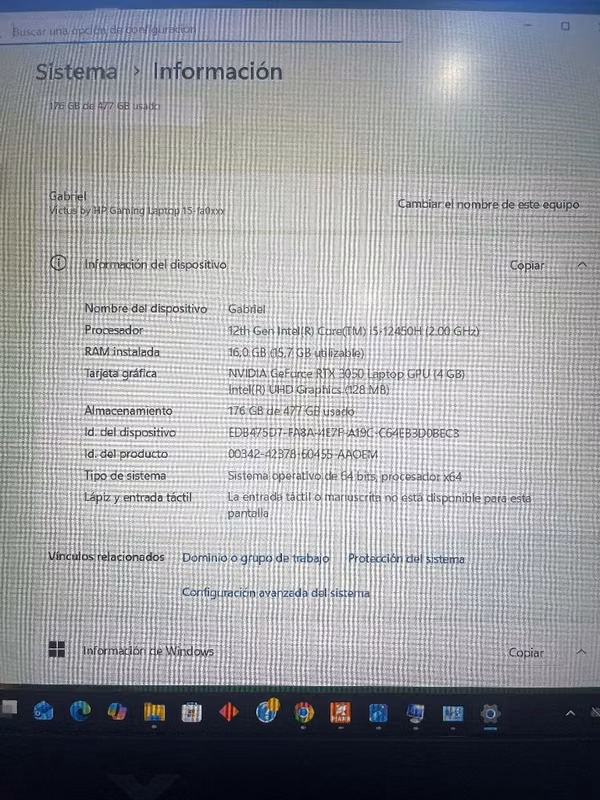Collapse the 'Información del dispositivo' section

[x=582, y=265]
